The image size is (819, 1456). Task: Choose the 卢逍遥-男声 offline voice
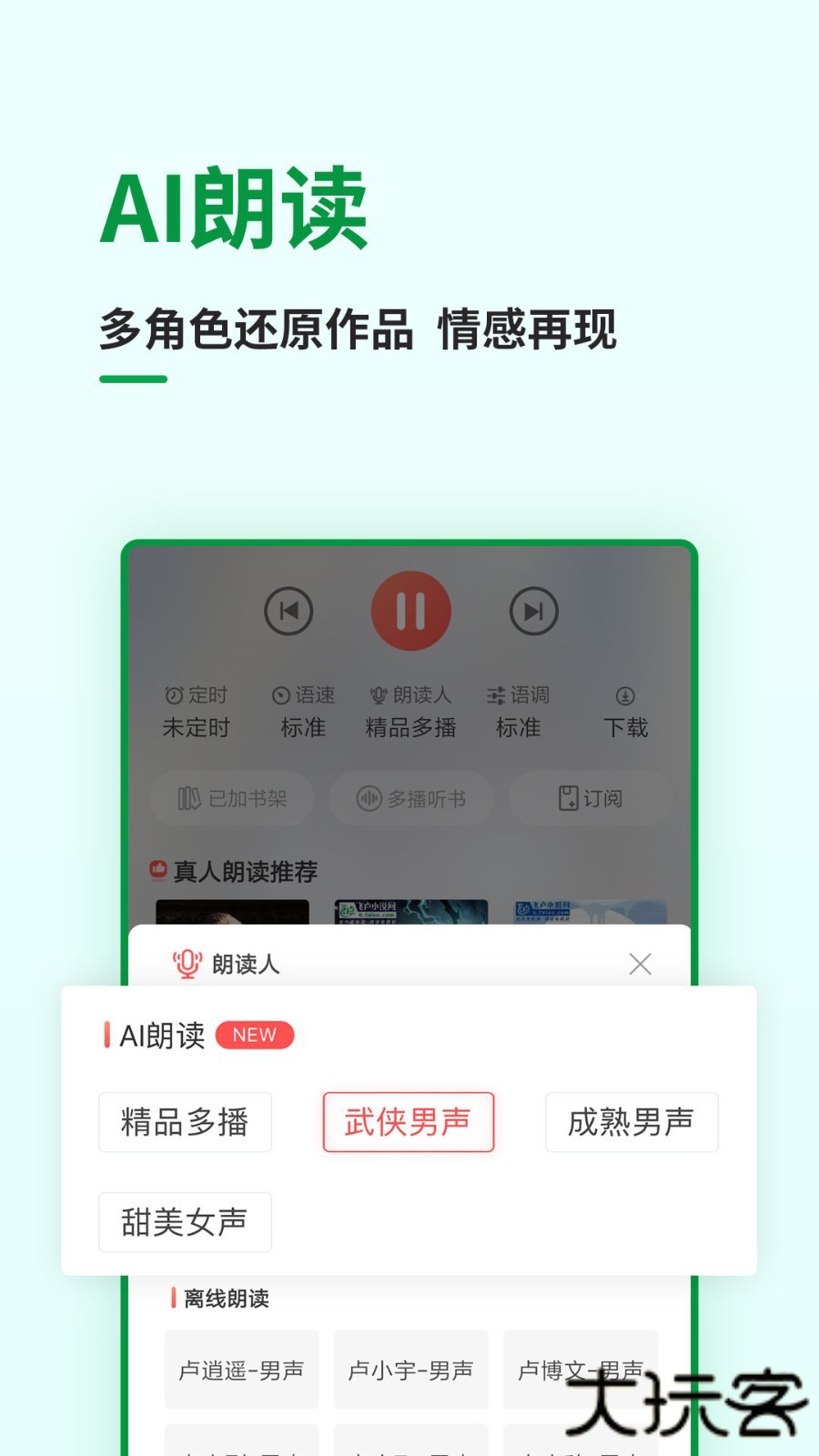coord(241,1370)
